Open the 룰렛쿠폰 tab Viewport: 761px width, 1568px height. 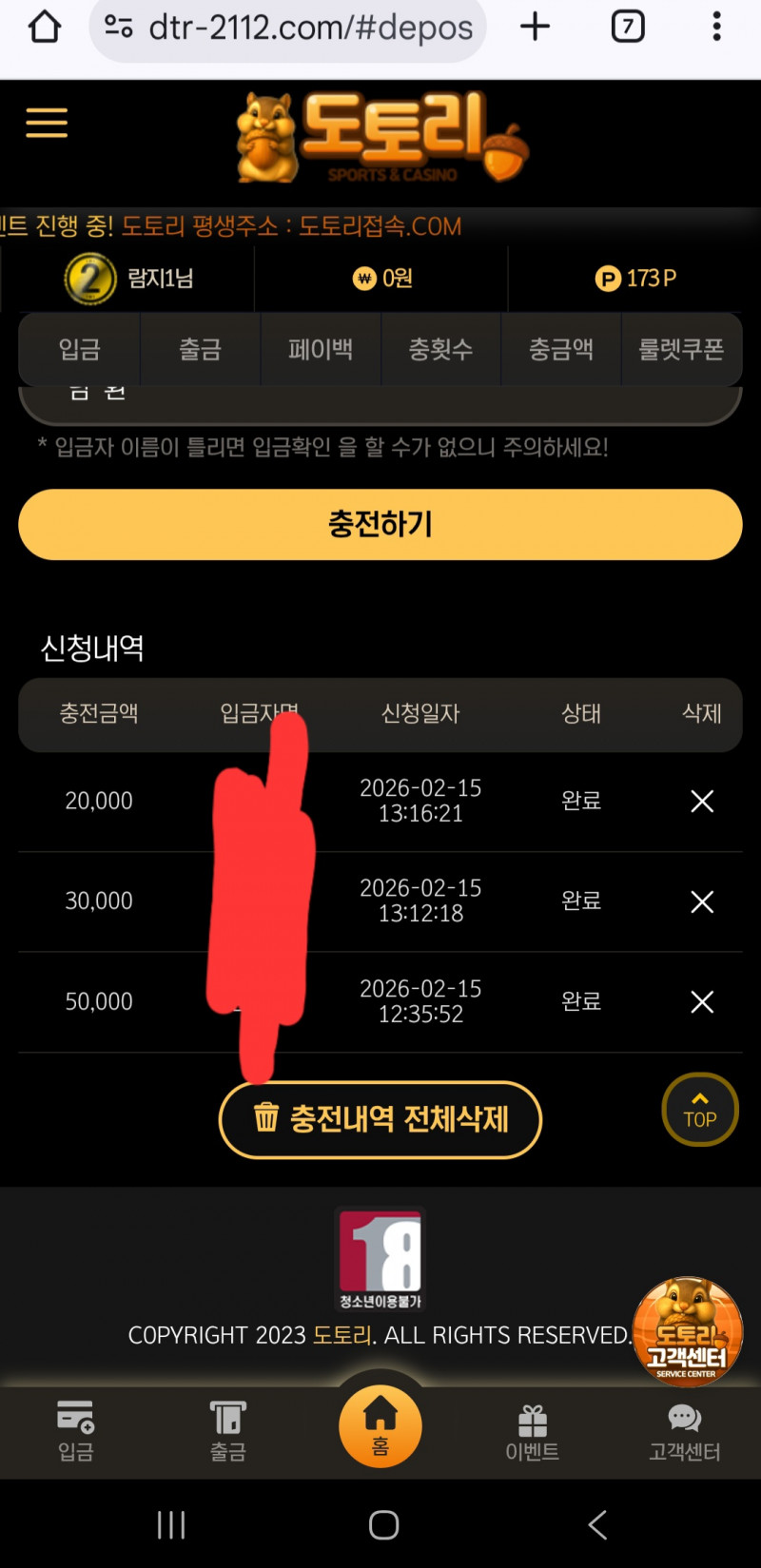coord(681,349)
